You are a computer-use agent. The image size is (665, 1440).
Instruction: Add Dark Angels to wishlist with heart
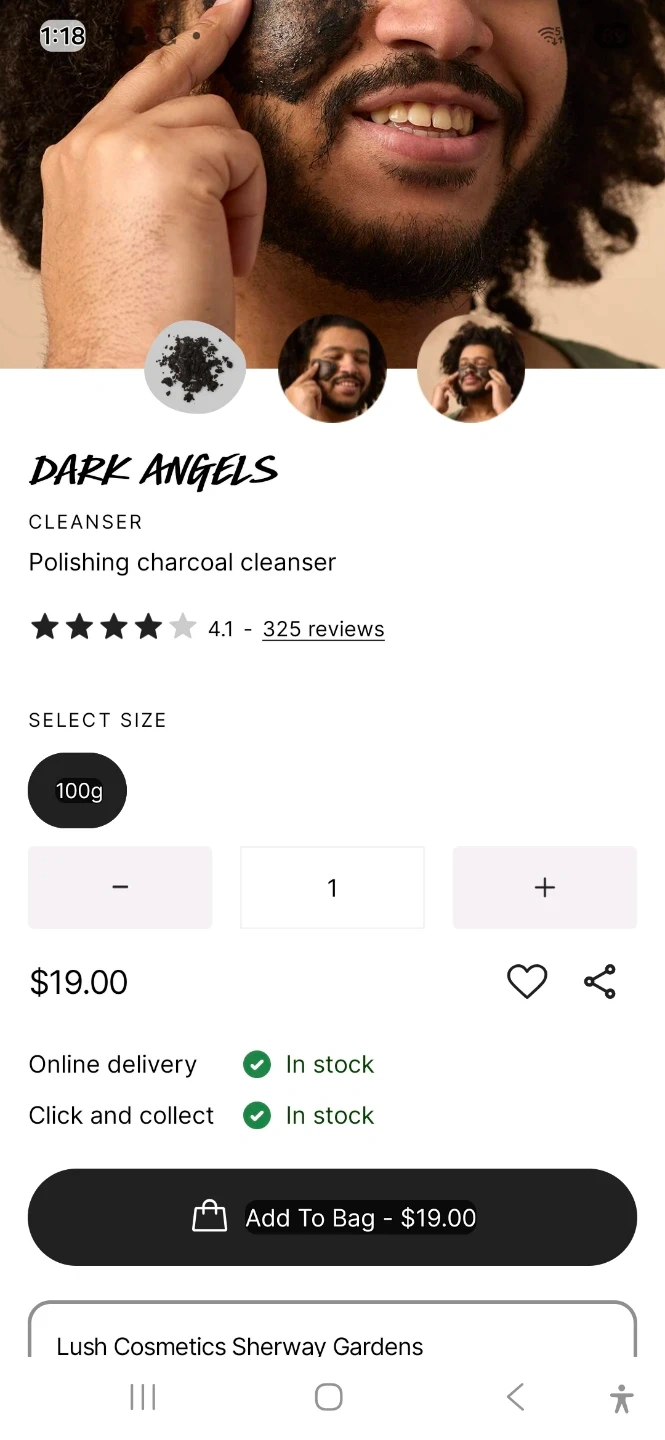527,982
